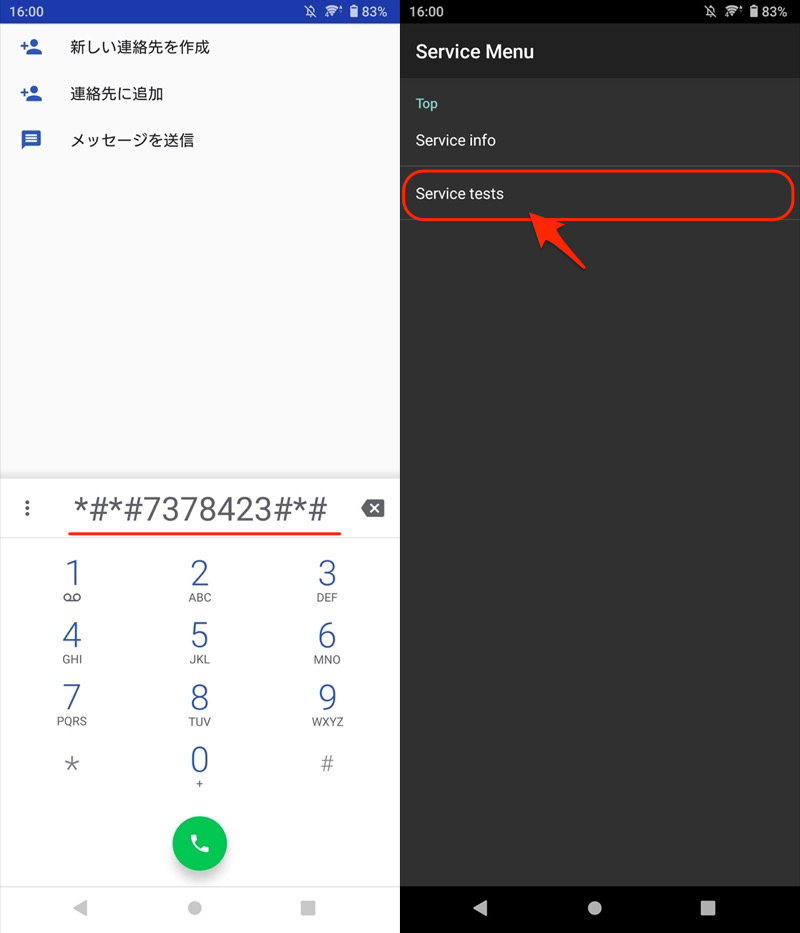Viewport: 800px width, 933px height.
Task: Tap the 2 ABC key
Action: pos(199,580)
